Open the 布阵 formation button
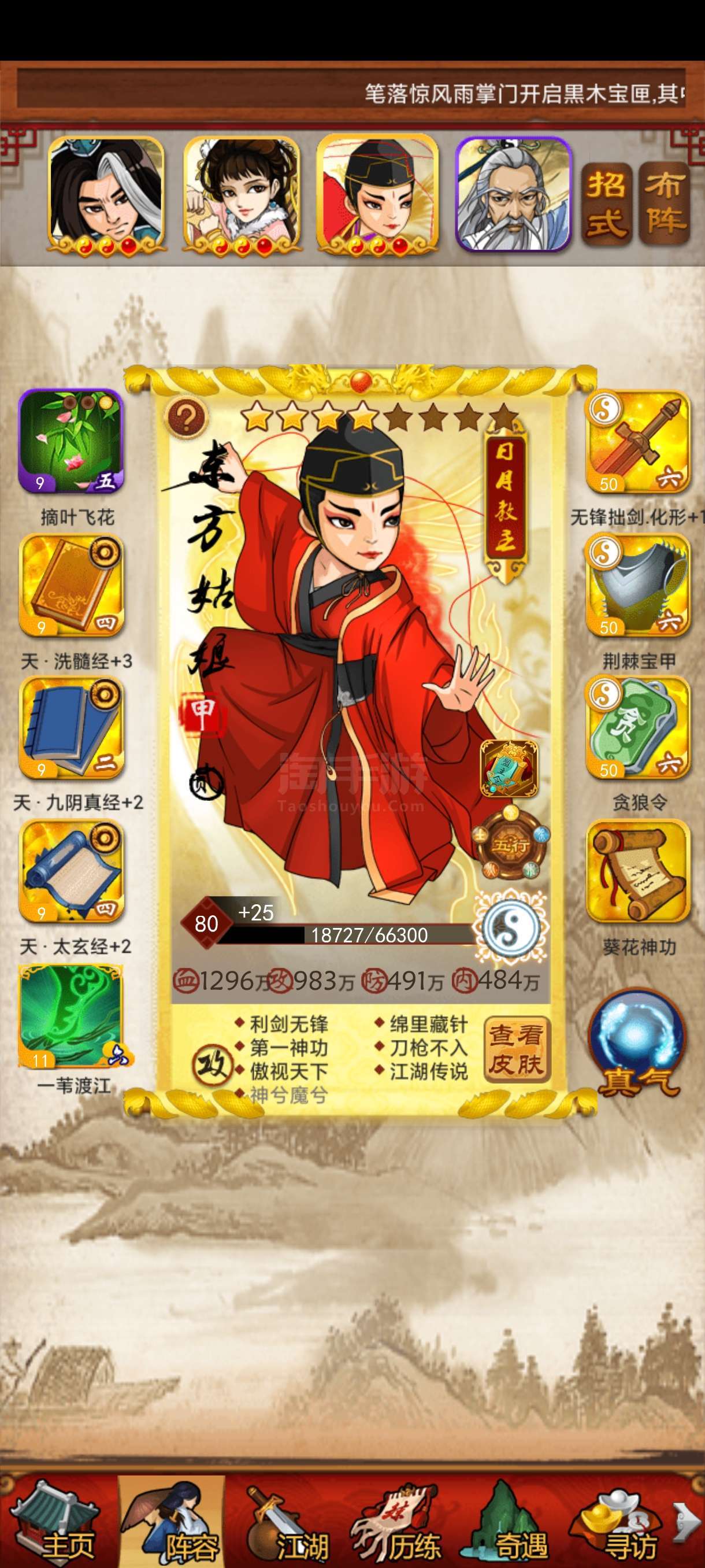705x1568 pixels. 663,204
